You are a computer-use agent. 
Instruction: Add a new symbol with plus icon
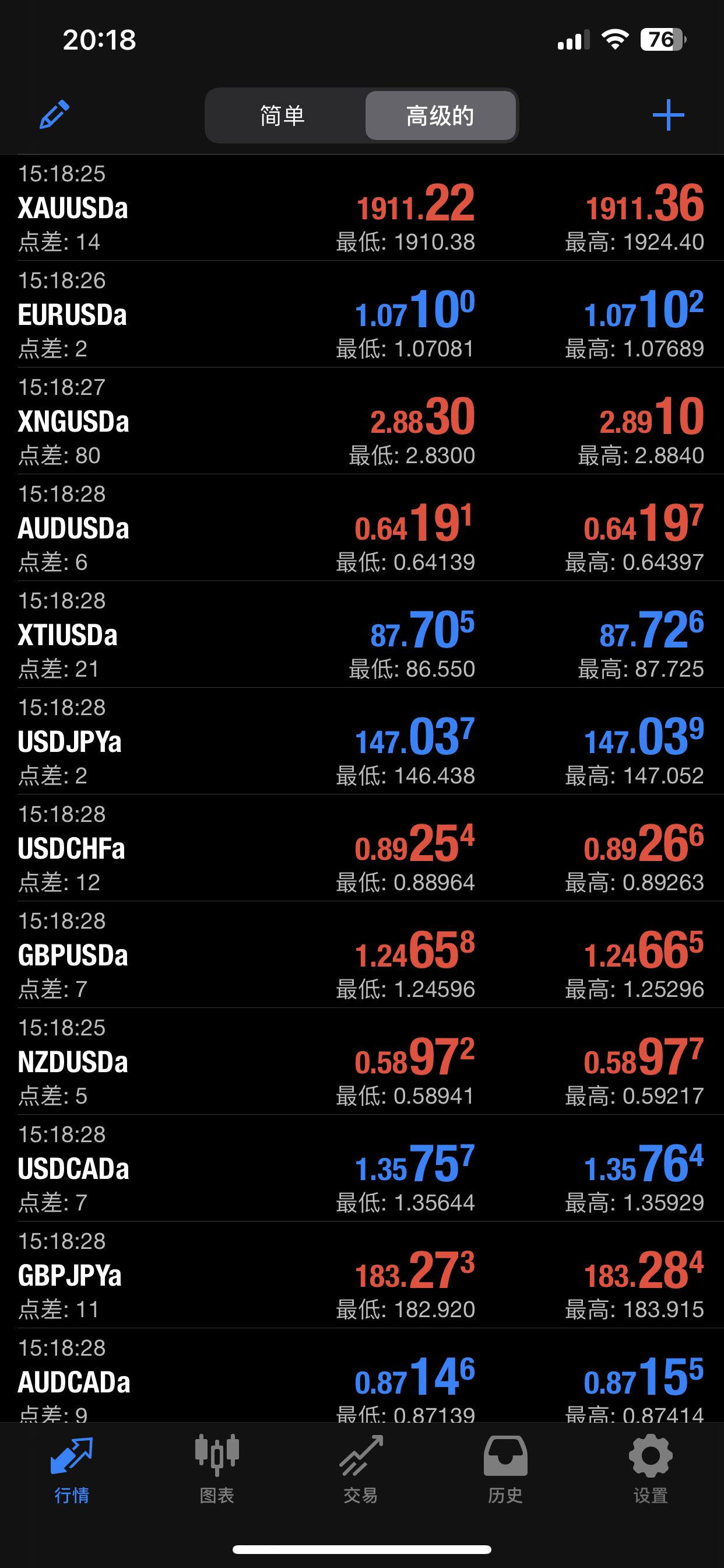coord(668,115)
